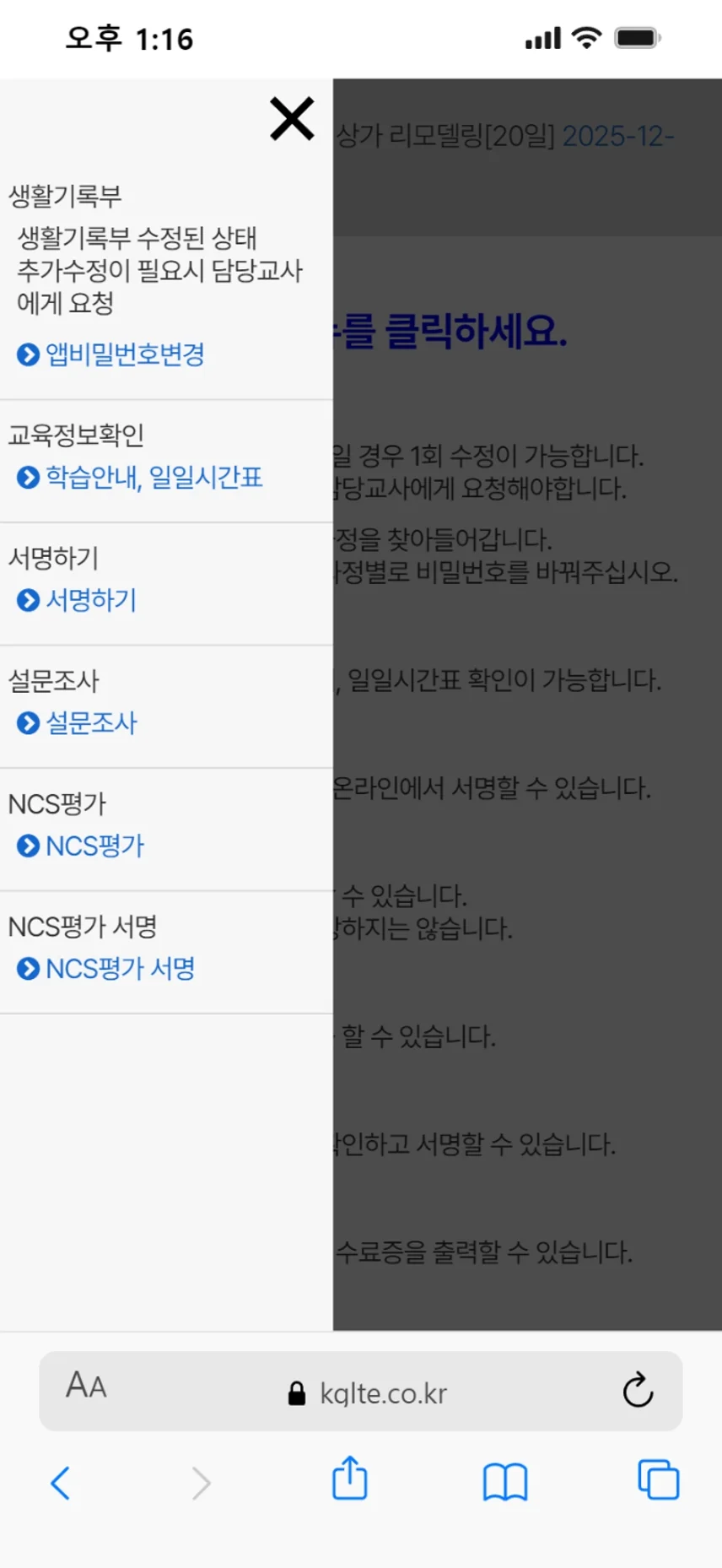The height and width of the screenshot is (1568, 722).
Task: Tap the padlock icon beside kqlte.co.kr
Action: [296, 1393]
